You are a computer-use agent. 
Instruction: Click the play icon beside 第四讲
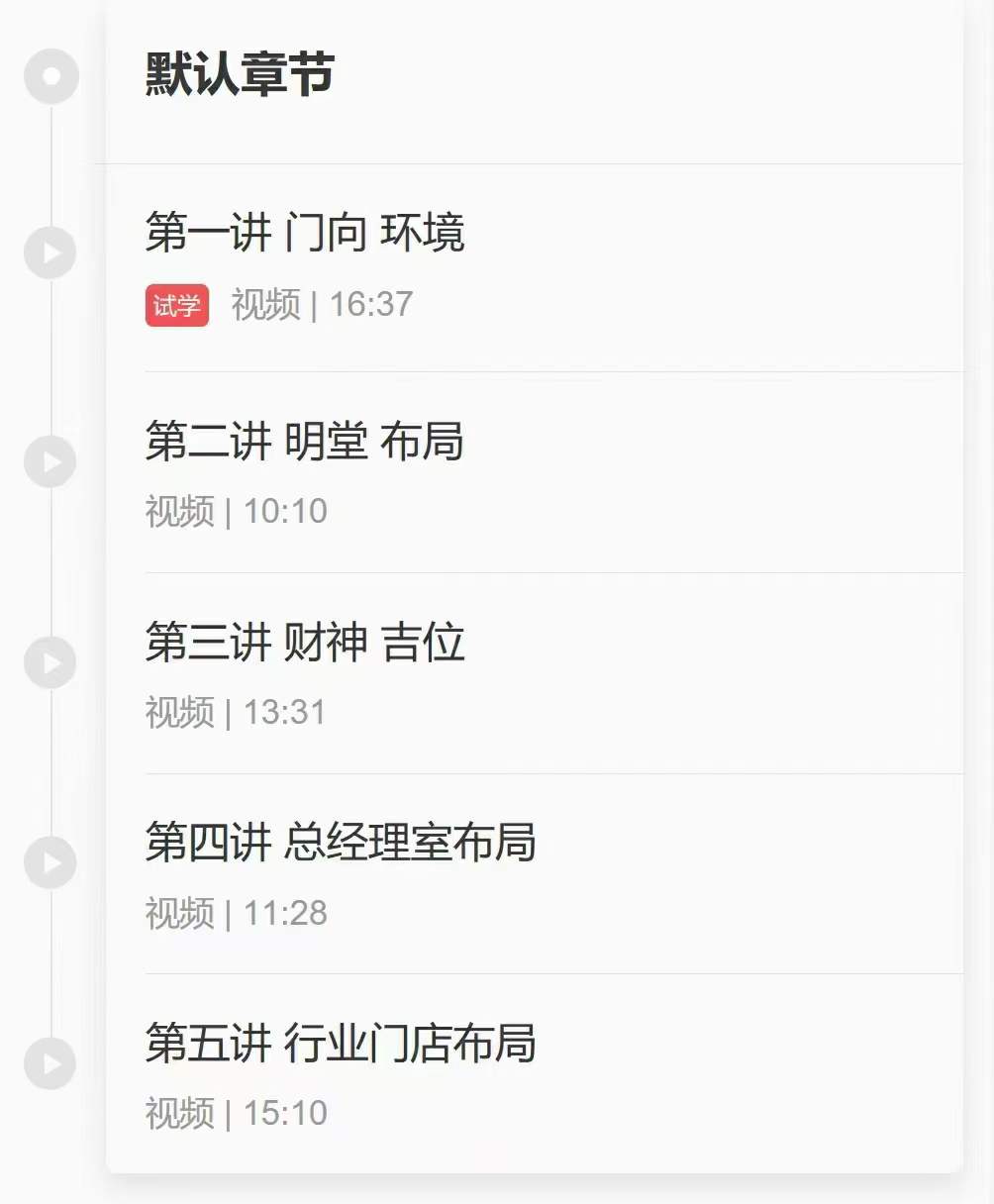(50, 862)
